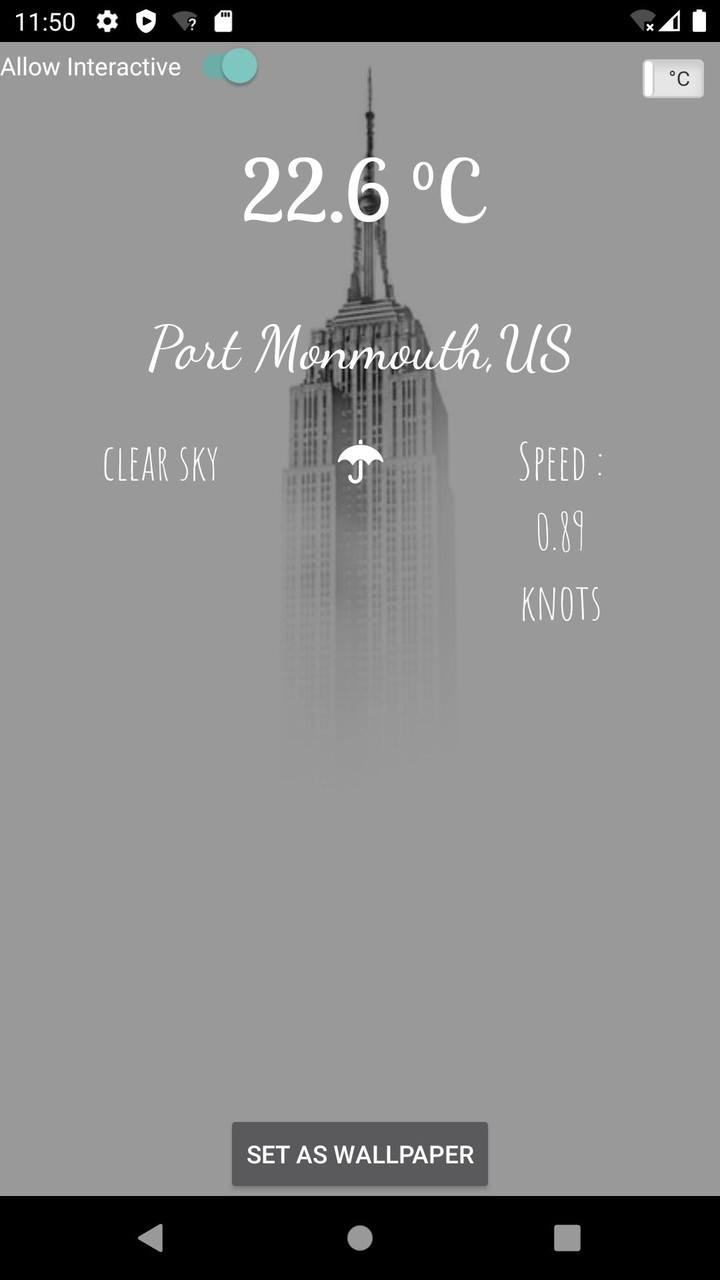Tap the battery indicator in the status bar

701,20
